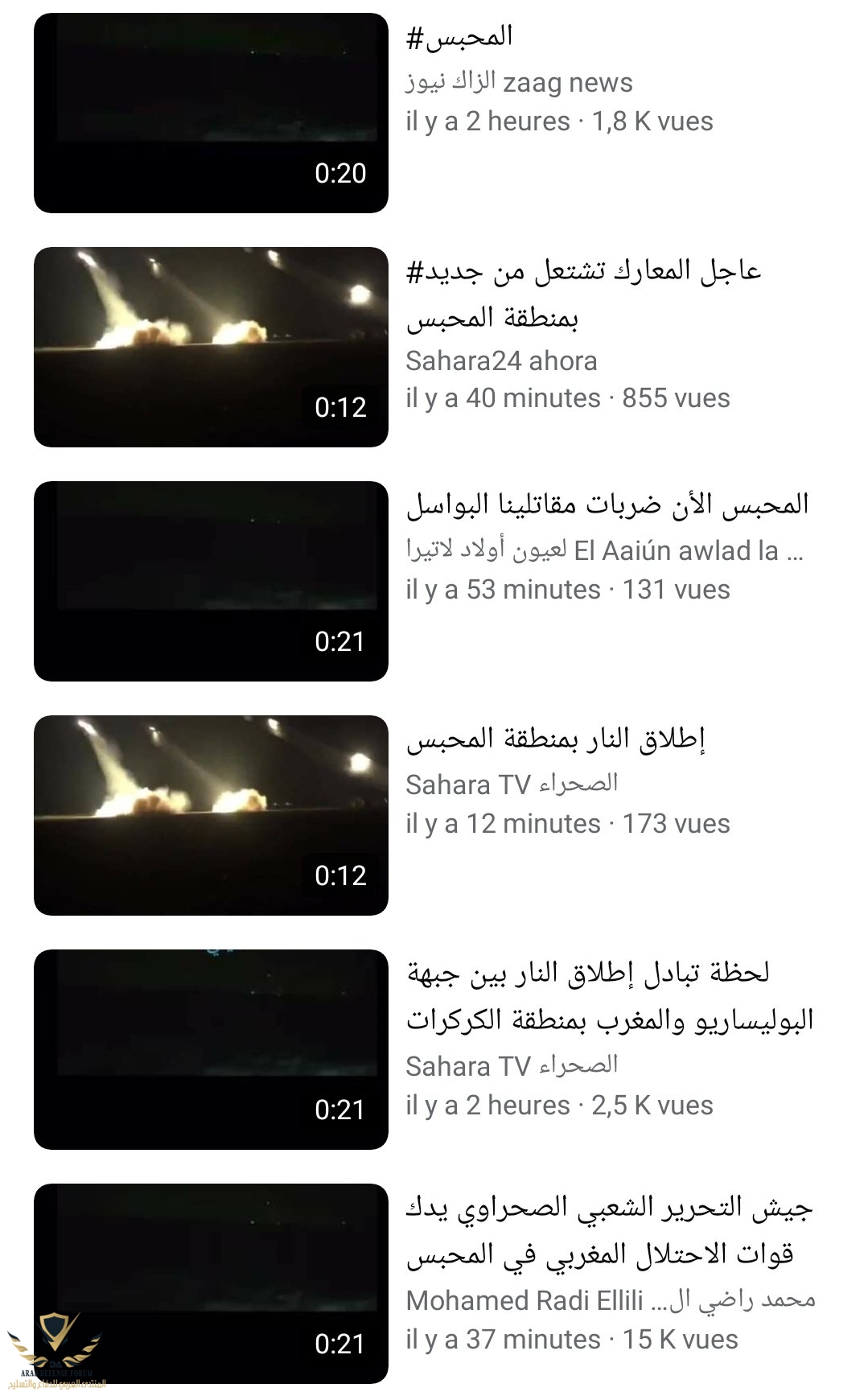Viewport: 868px width, 1392px height.
Task: Play the Sahara24 ahora video
Action: pos(211,347)
